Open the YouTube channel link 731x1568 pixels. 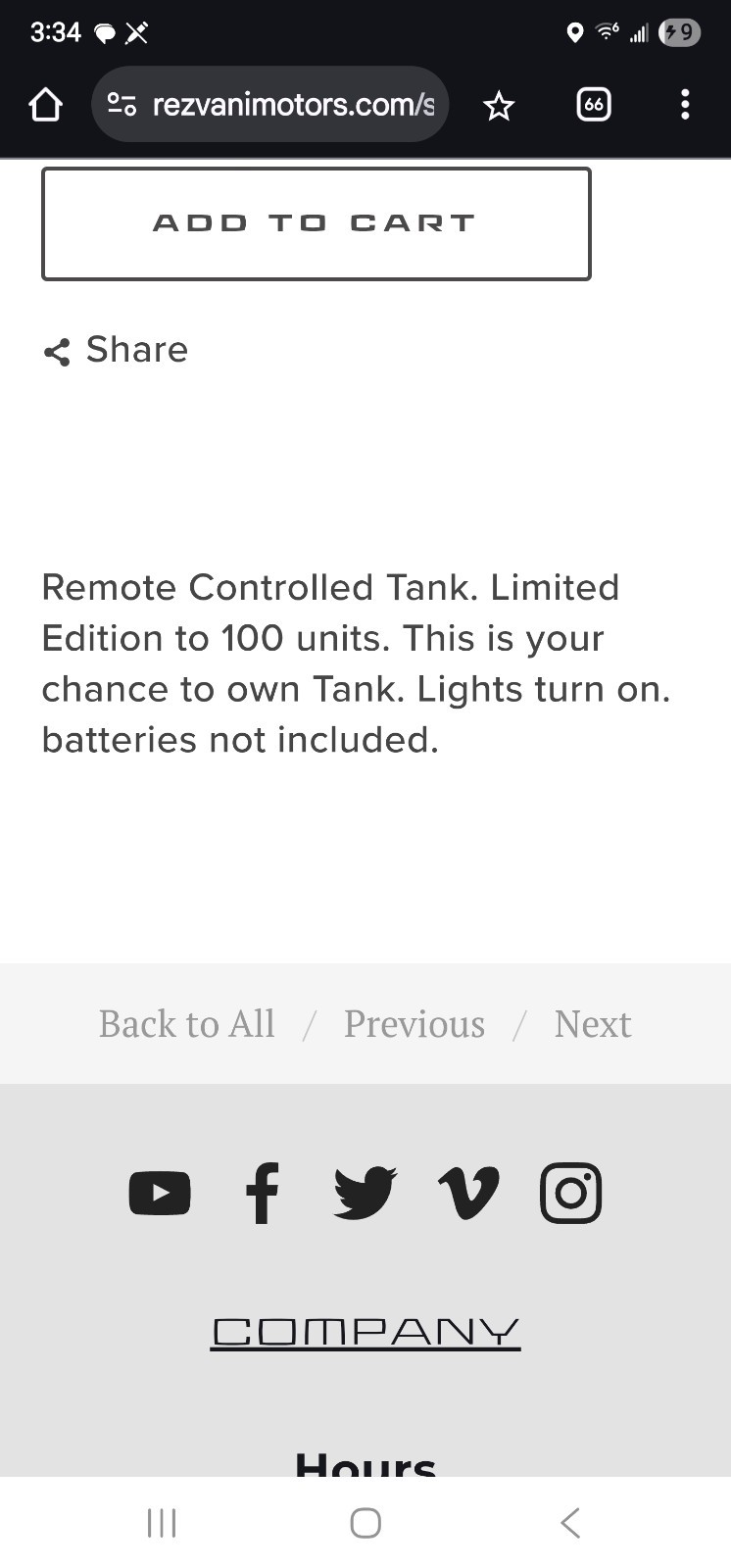click(x=160, y=1194)
